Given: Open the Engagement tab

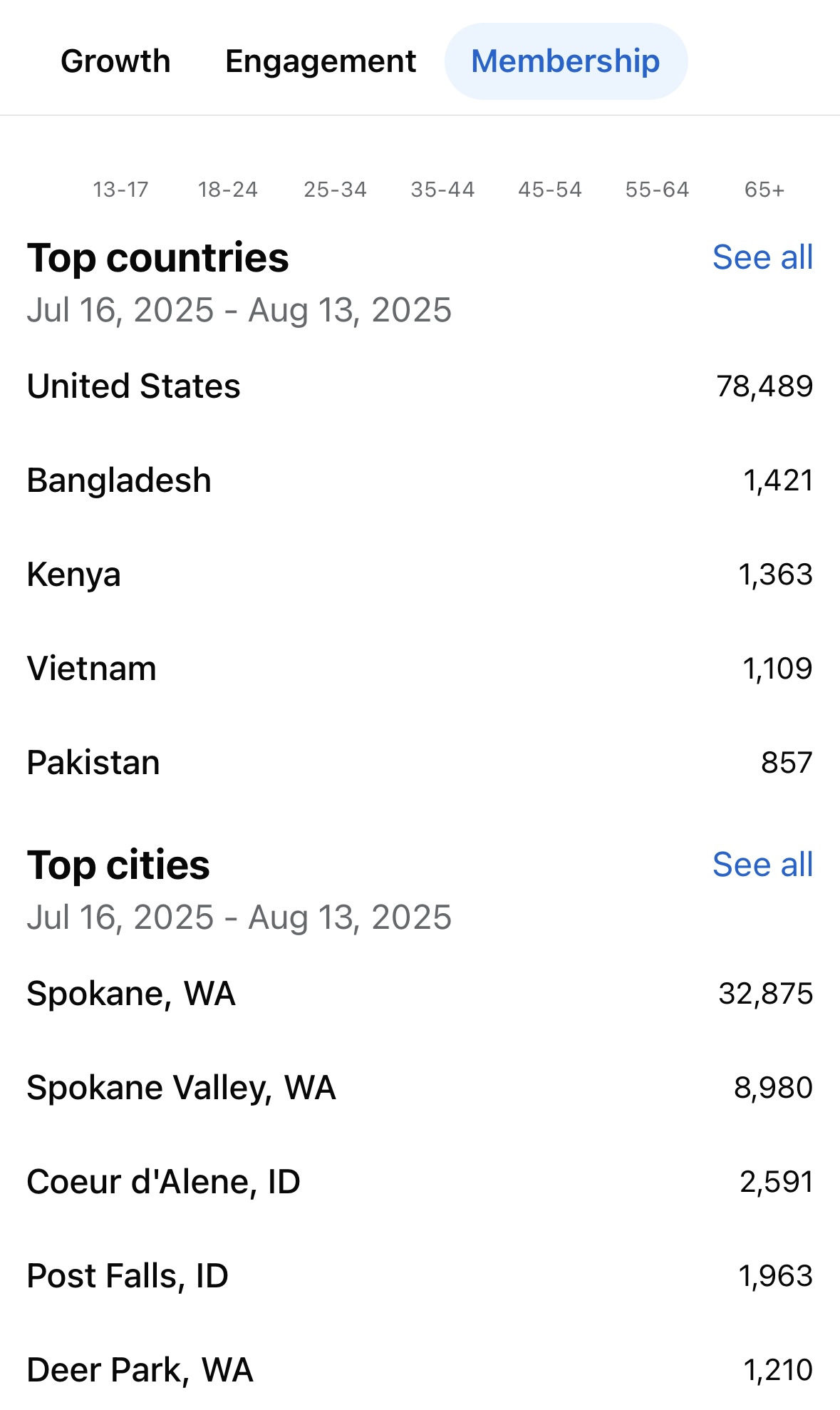Looking at the screenshot, I should coord(321,61).
